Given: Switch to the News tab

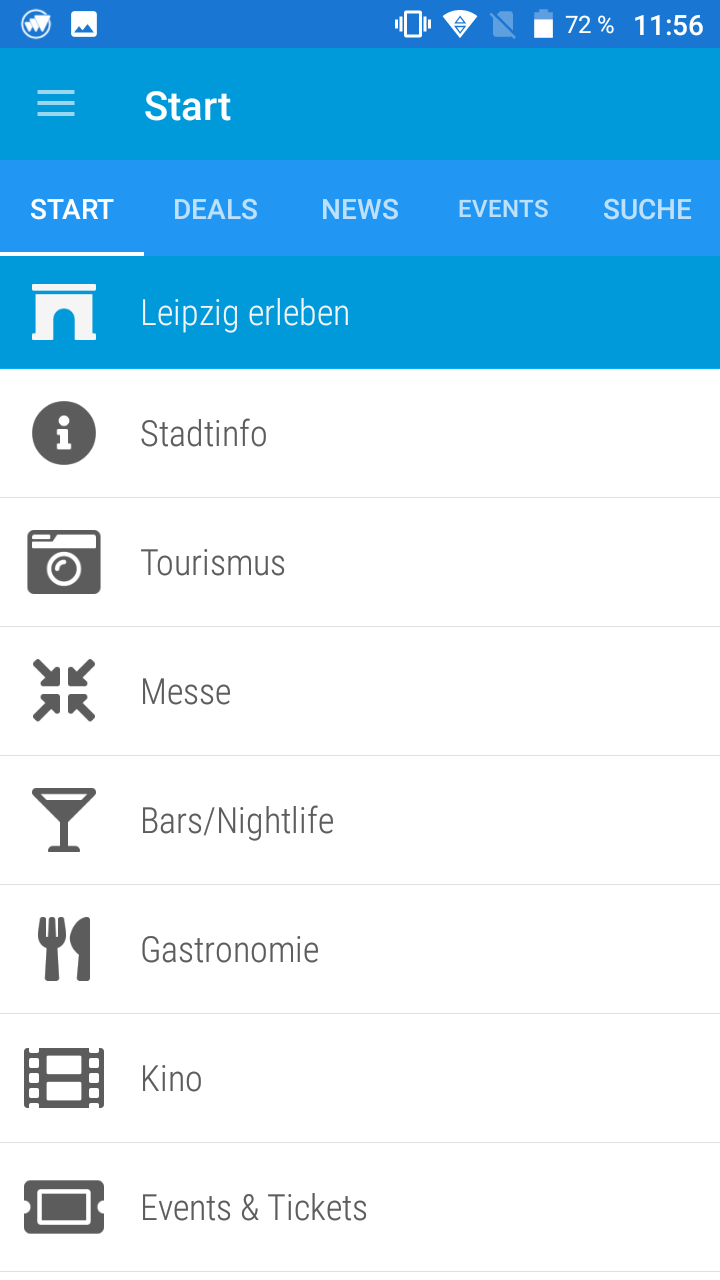Looking at the screenshot, I should coord(360,209).
